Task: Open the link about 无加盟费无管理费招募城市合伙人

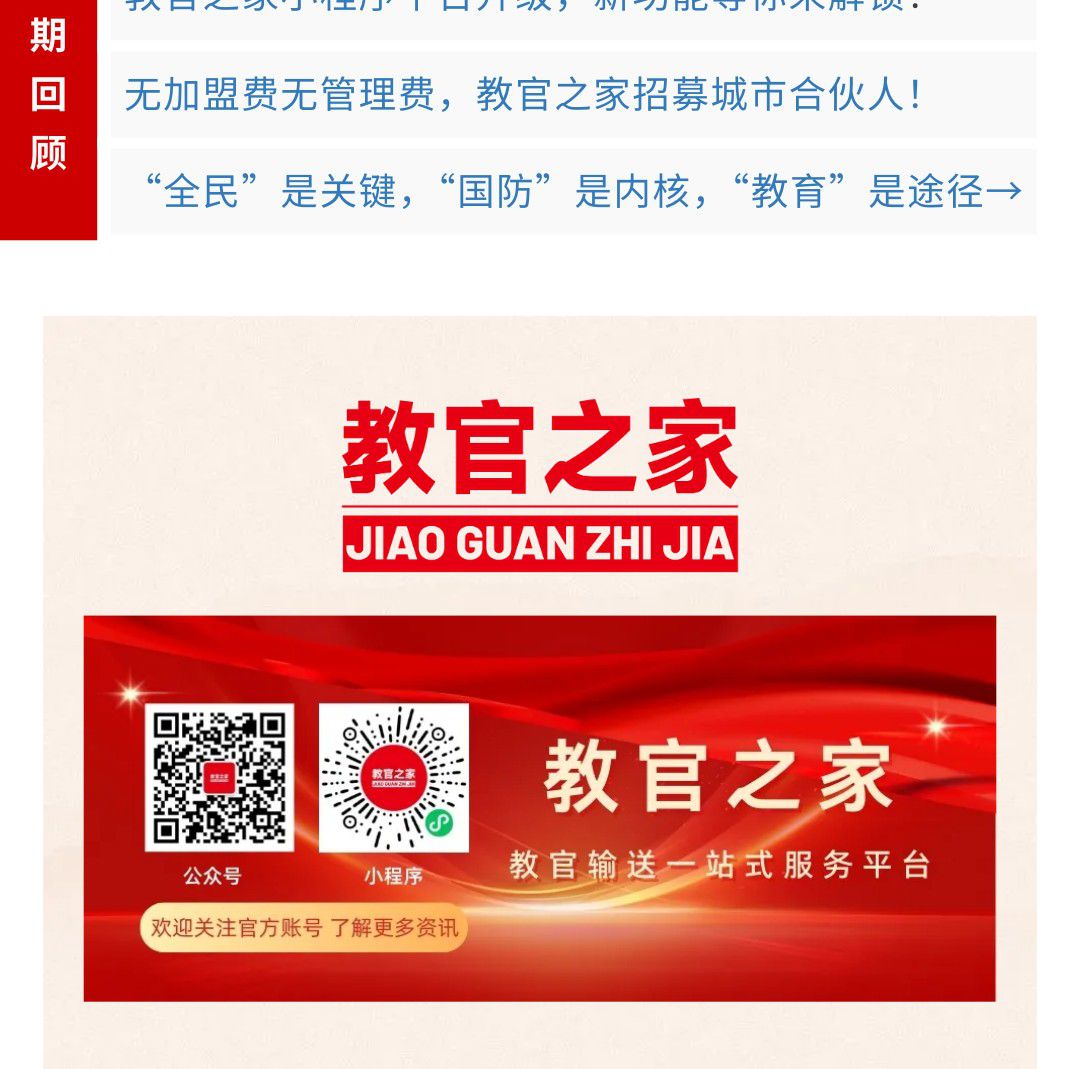Action: (522, 96)
